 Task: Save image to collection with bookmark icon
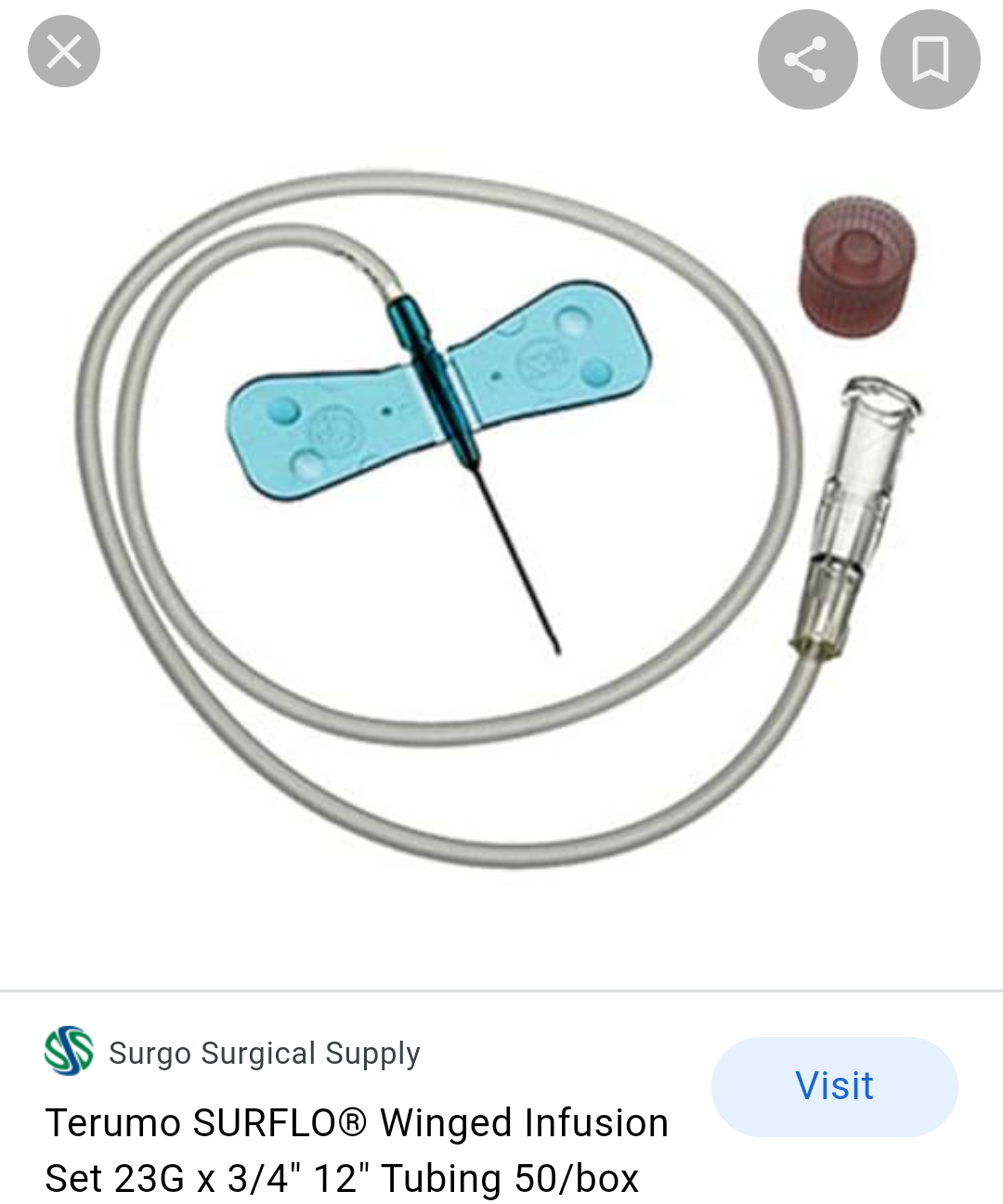930,59
